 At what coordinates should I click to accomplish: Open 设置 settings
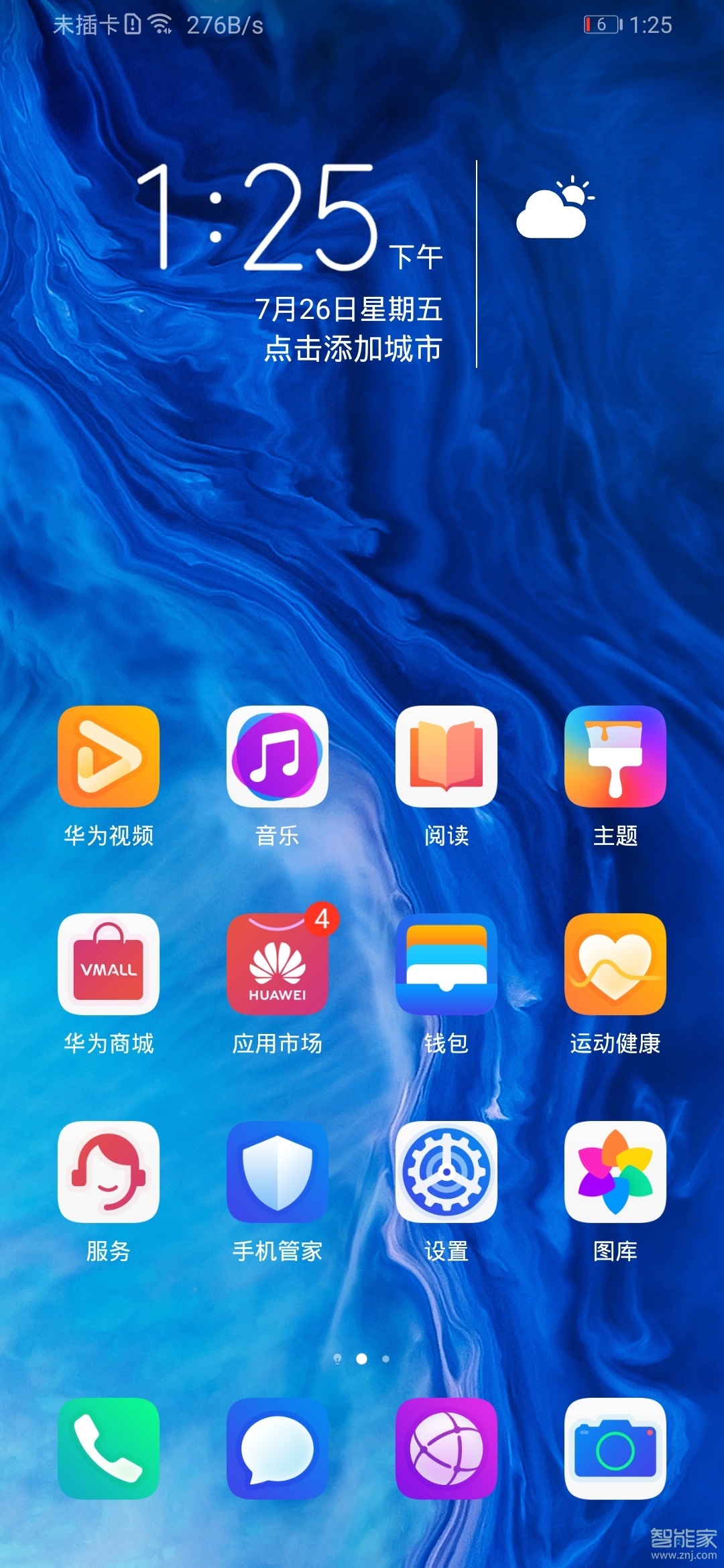point(446,1171)
